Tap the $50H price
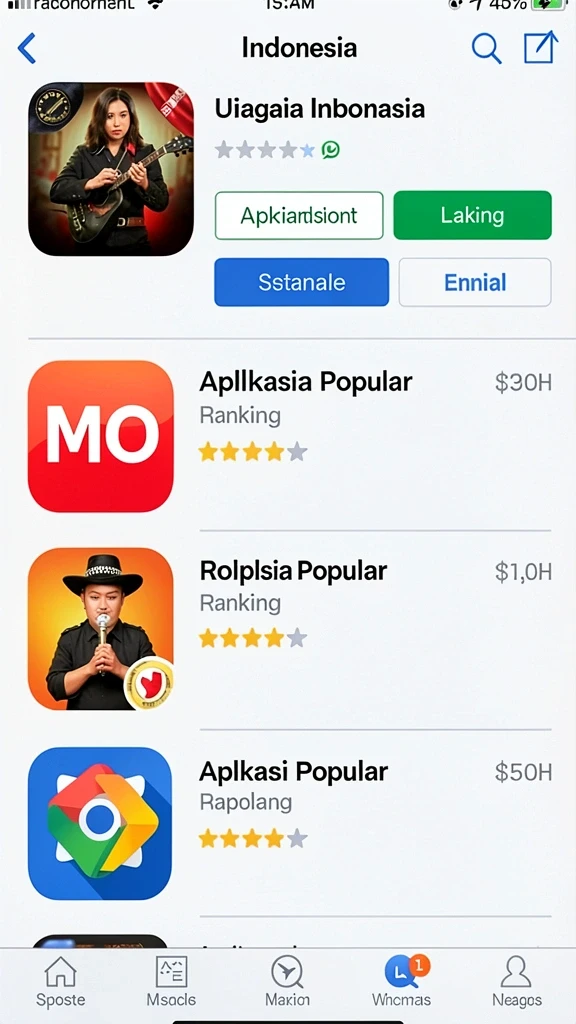Image resolution: width=576 pixels, height=1024 pixels. tap(523, 772)
